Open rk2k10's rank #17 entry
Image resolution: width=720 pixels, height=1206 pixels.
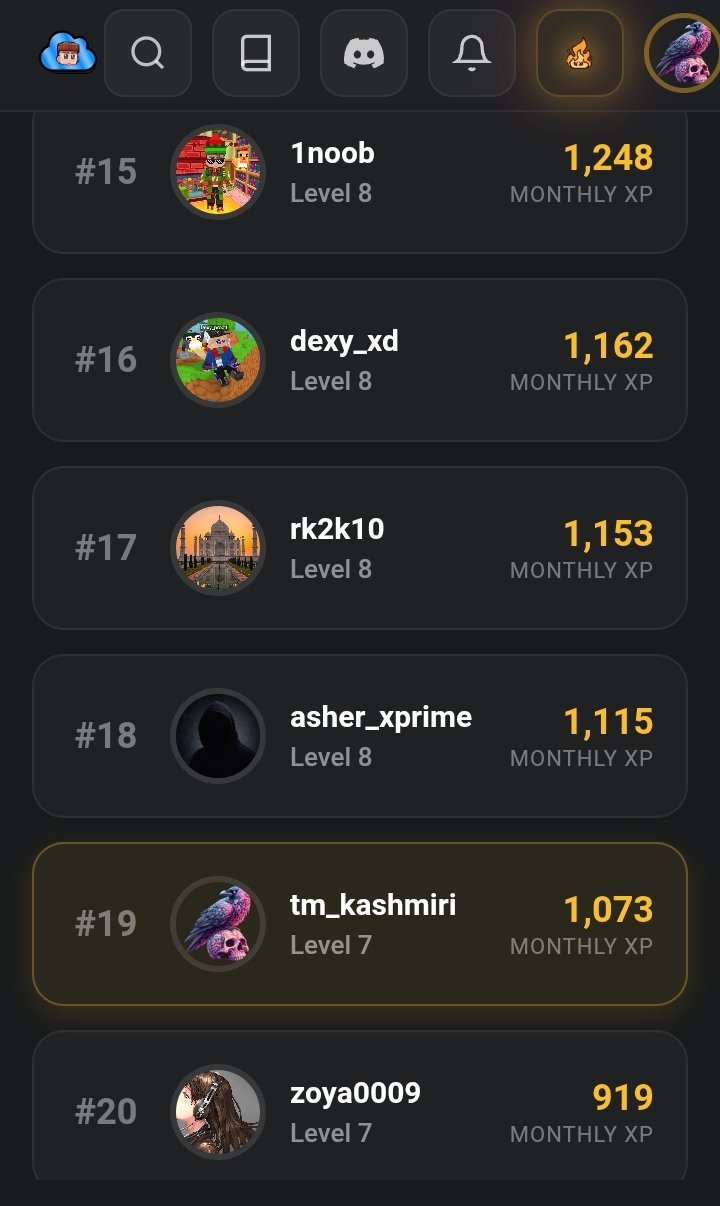tap(360, 548)
